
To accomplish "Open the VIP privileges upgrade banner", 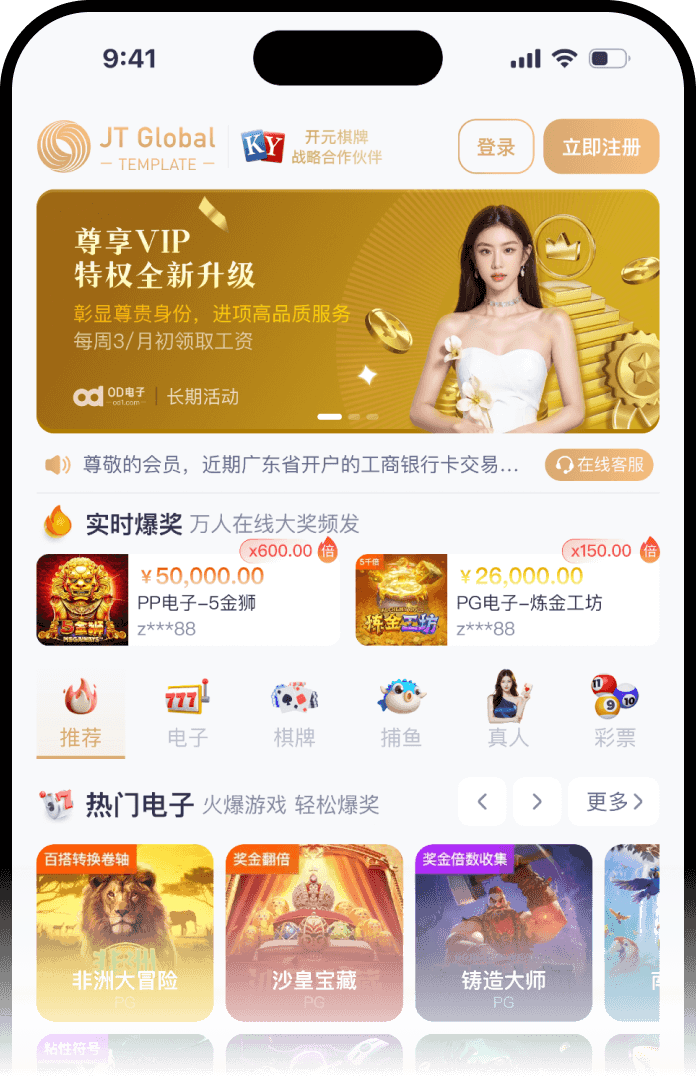I will [347, 311].
